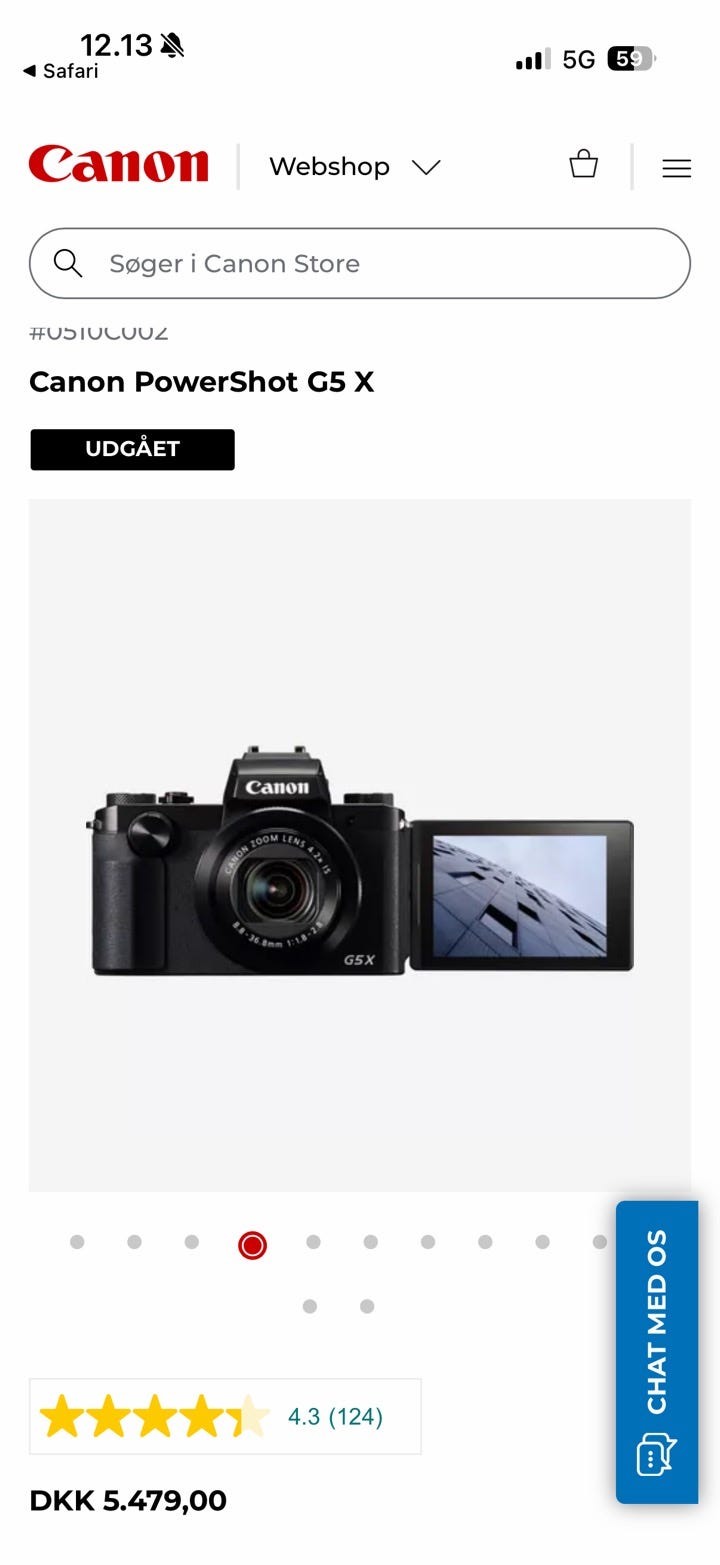Screen dimensions: 720x1565
Task: Expand the Webshop dropdown
Action: tap(354, 167)
